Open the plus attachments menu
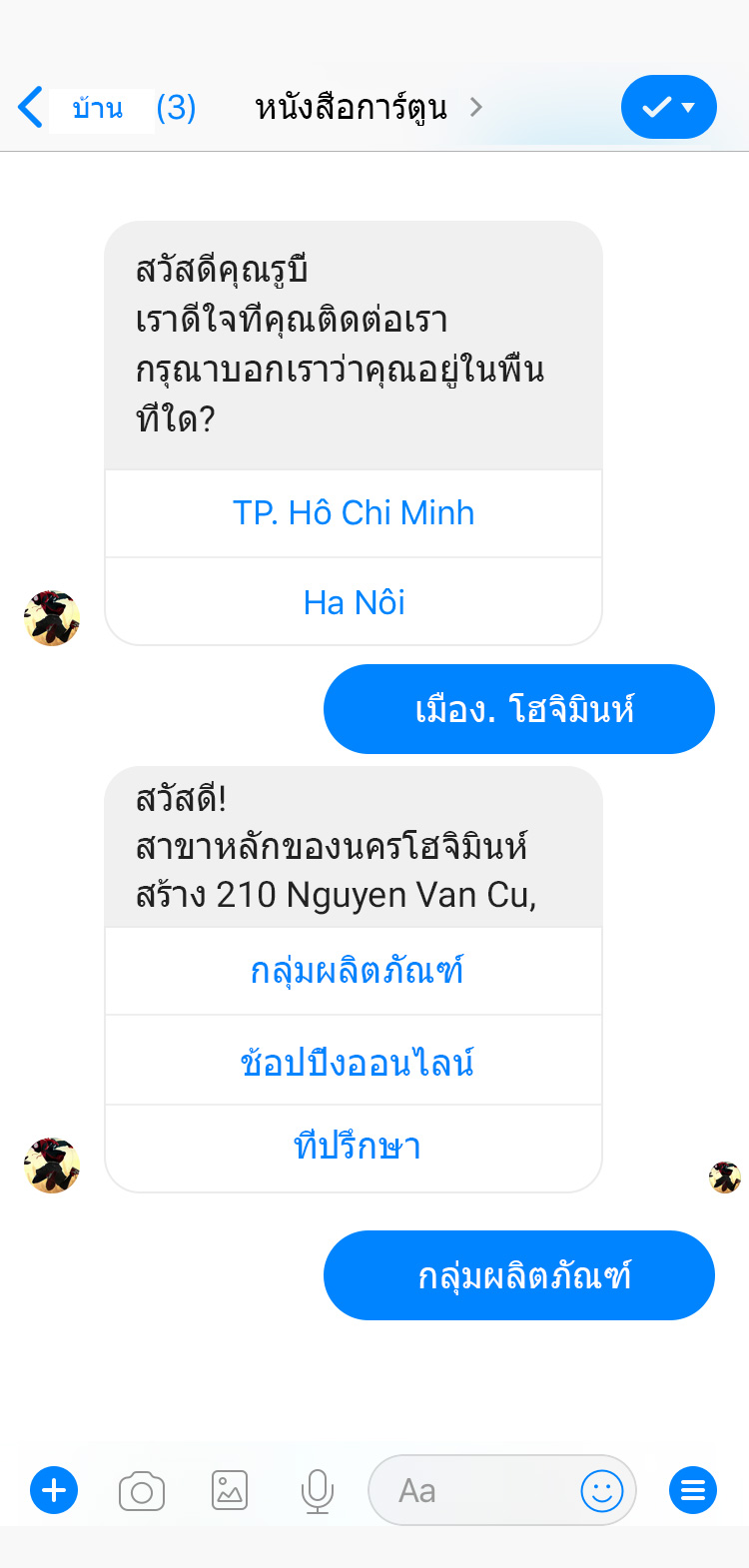Image resolution: width=749 pixels, height=1568 pixels. tap(54, 1491)
